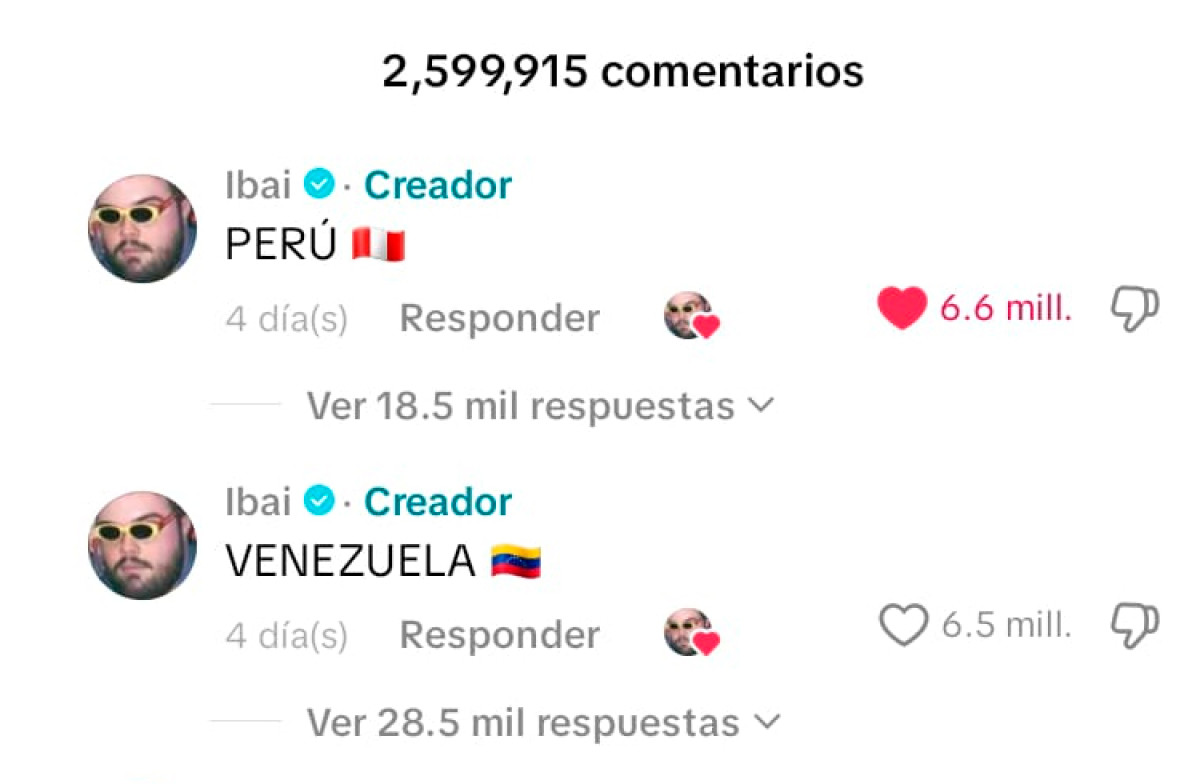Open the Ibai username above VENEZUELA
Image resolution: width=1200 pixels, height=784 pixels.
pyautogui.click(x=258, y=501)
